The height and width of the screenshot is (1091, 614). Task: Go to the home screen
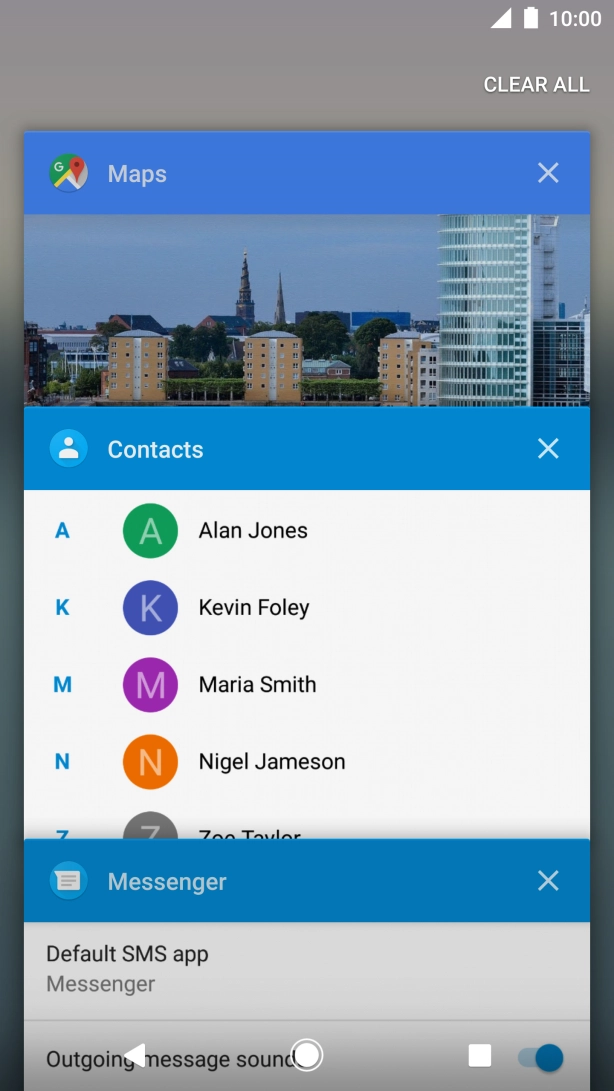[307, 1055]
